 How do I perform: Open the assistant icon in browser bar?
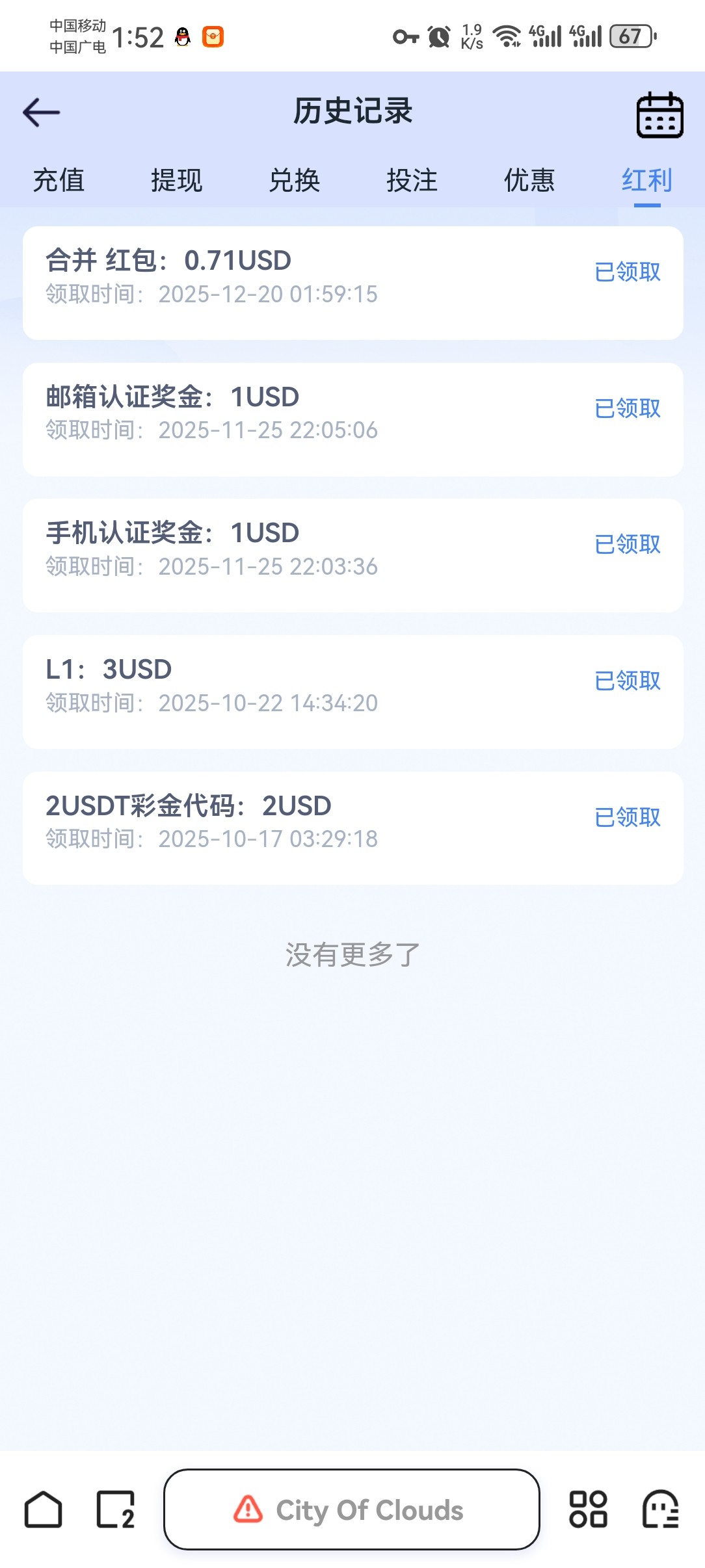660,1509
